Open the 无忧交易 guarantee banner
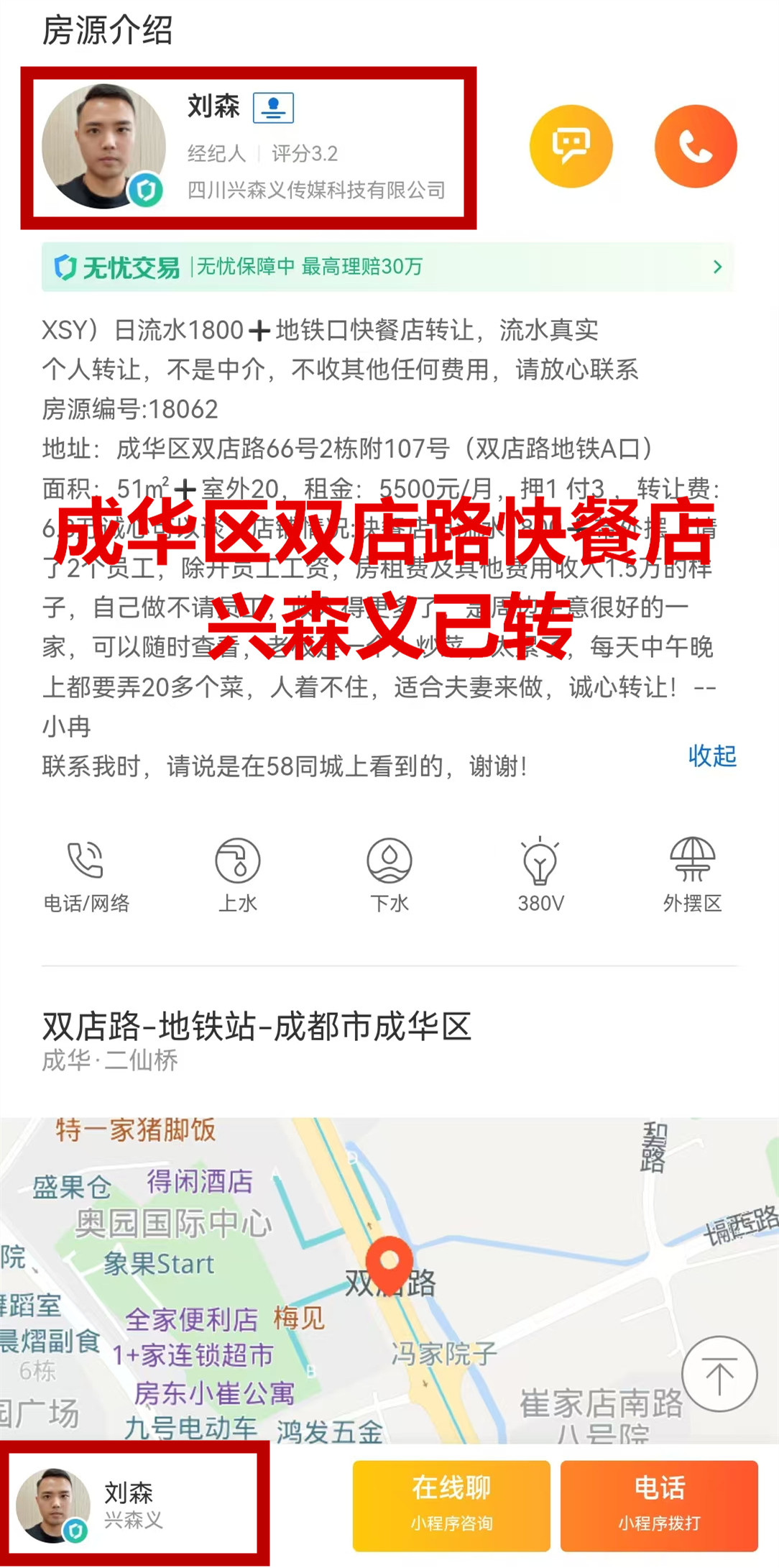The height and width of the screenshot is (1568, 779). pos(388,267)
